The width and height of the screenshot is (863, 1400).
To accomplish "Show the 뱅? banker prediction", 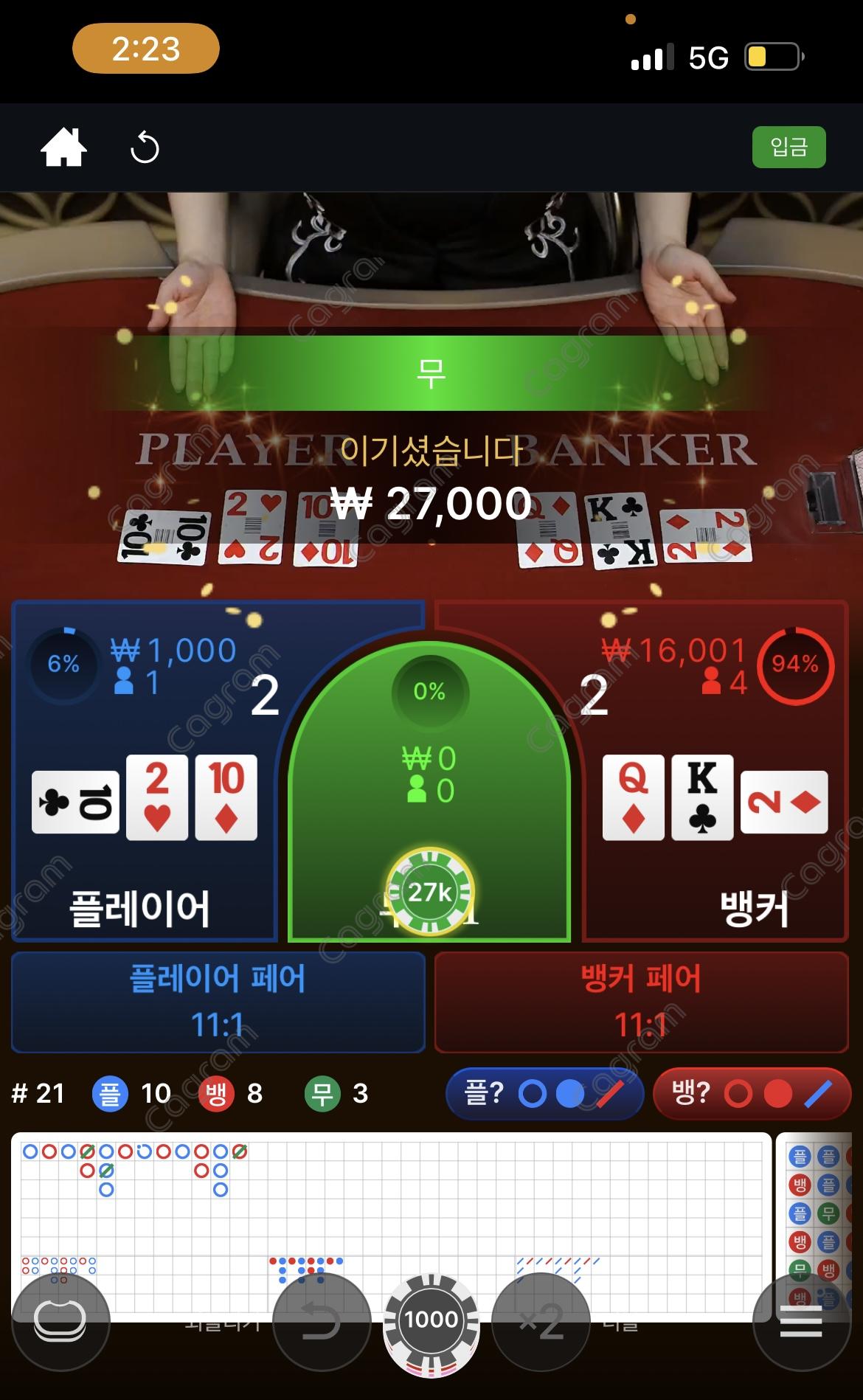I will (752, 1093).
